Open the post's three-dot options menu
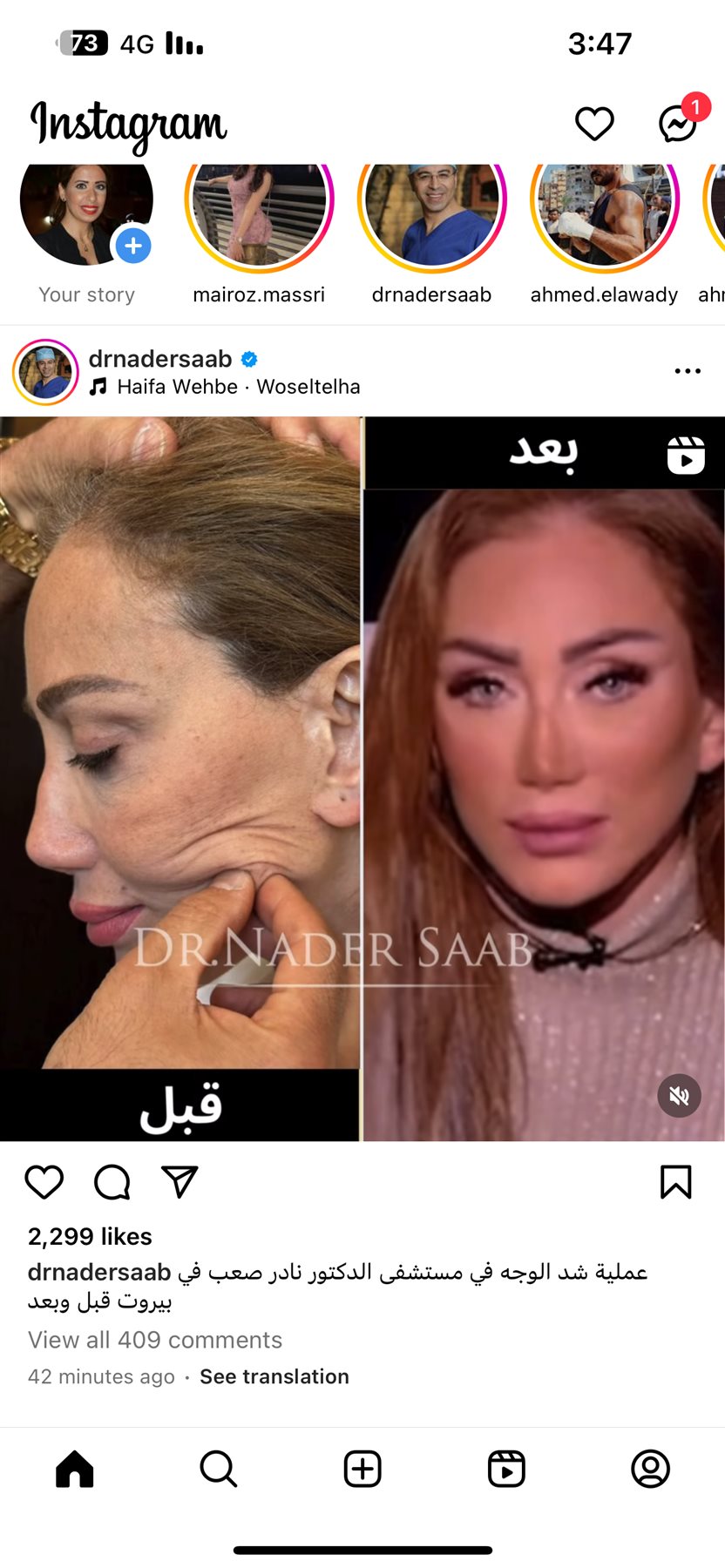Screen dimensions: 725x1568 (687, 371)
